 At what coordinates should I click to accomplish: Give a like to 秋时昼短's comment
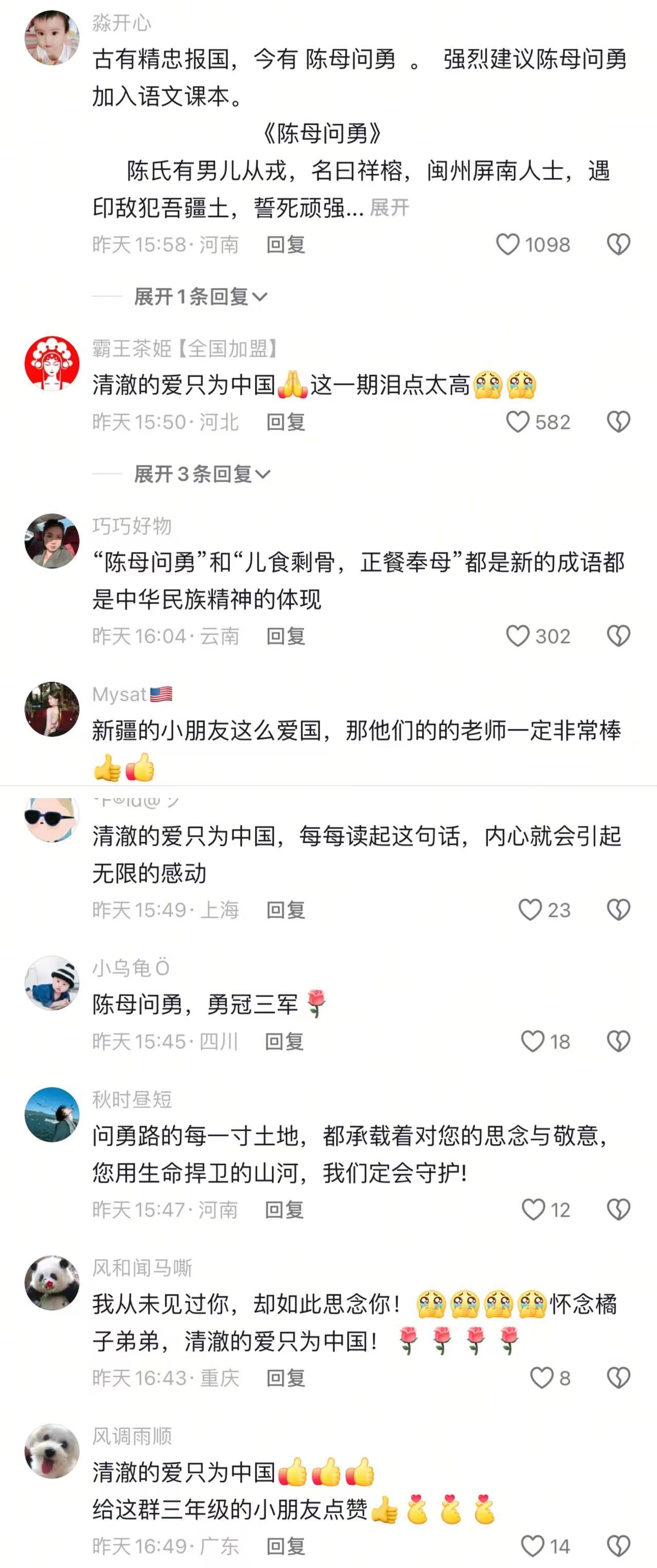534,1209
